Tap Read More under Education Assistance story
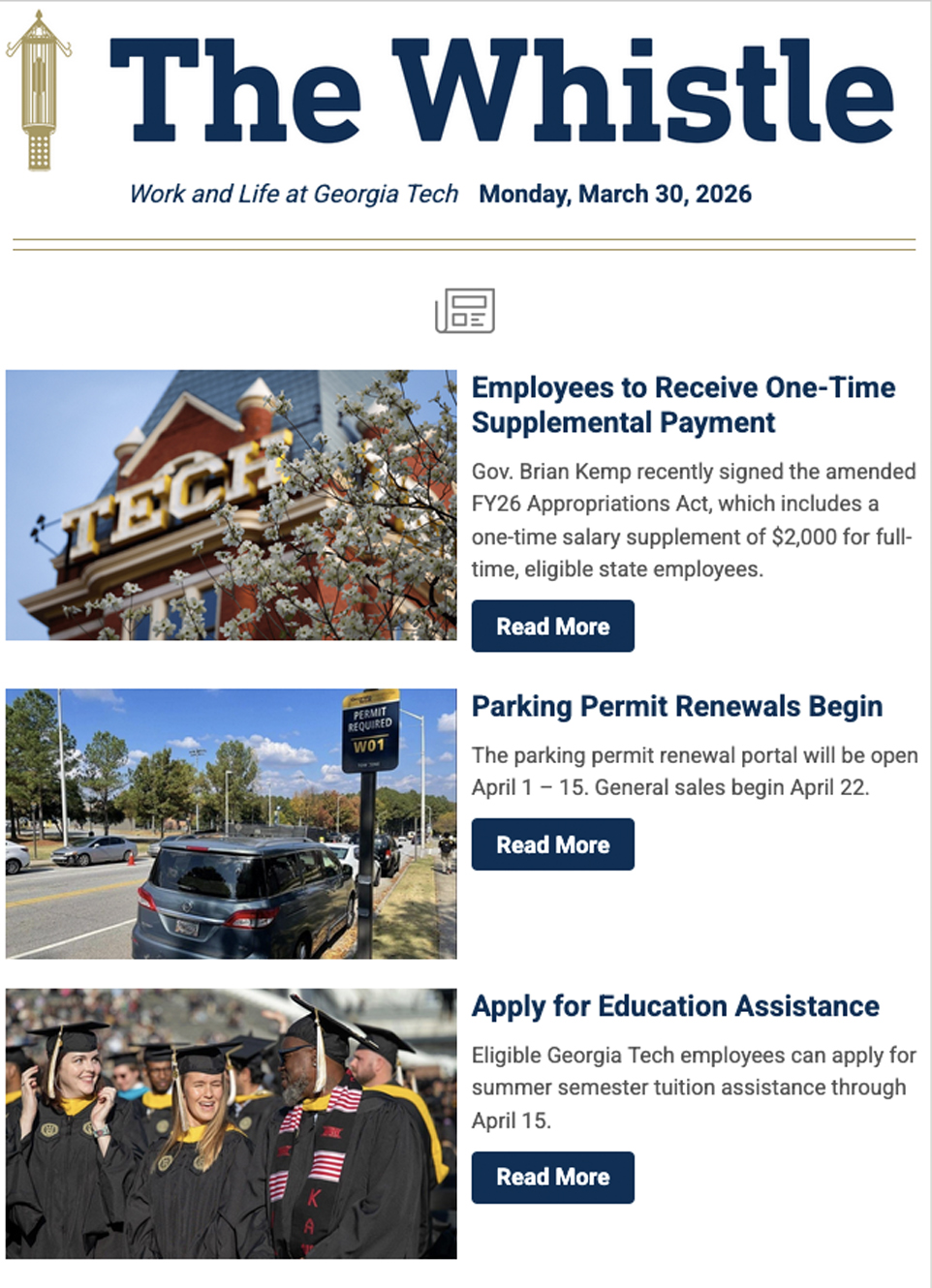The image size is (932, 1288). [x=552, y=1178]
